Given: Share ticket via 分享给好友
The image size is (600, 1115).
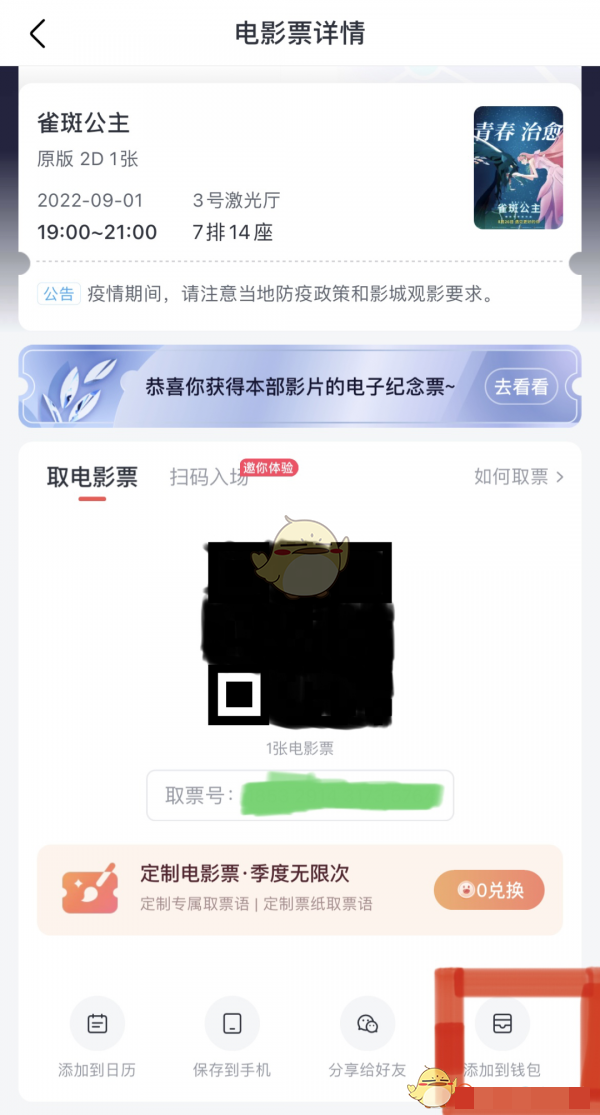Looking at the screenshot, I should click(x=367, y=1024).
